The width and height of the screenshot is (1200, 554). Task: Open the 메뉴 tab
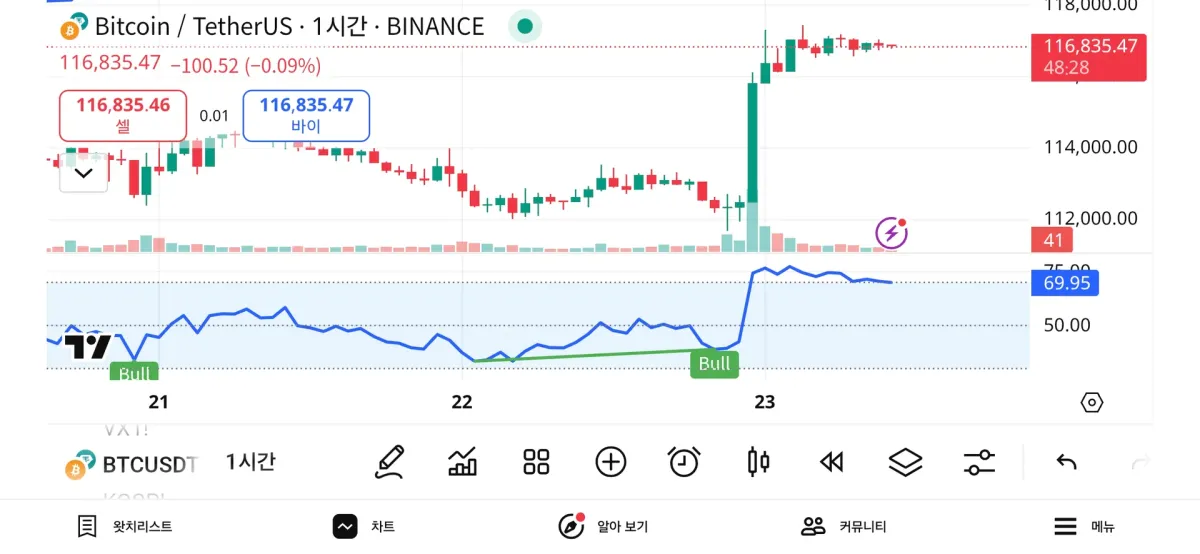(1084, 526)
